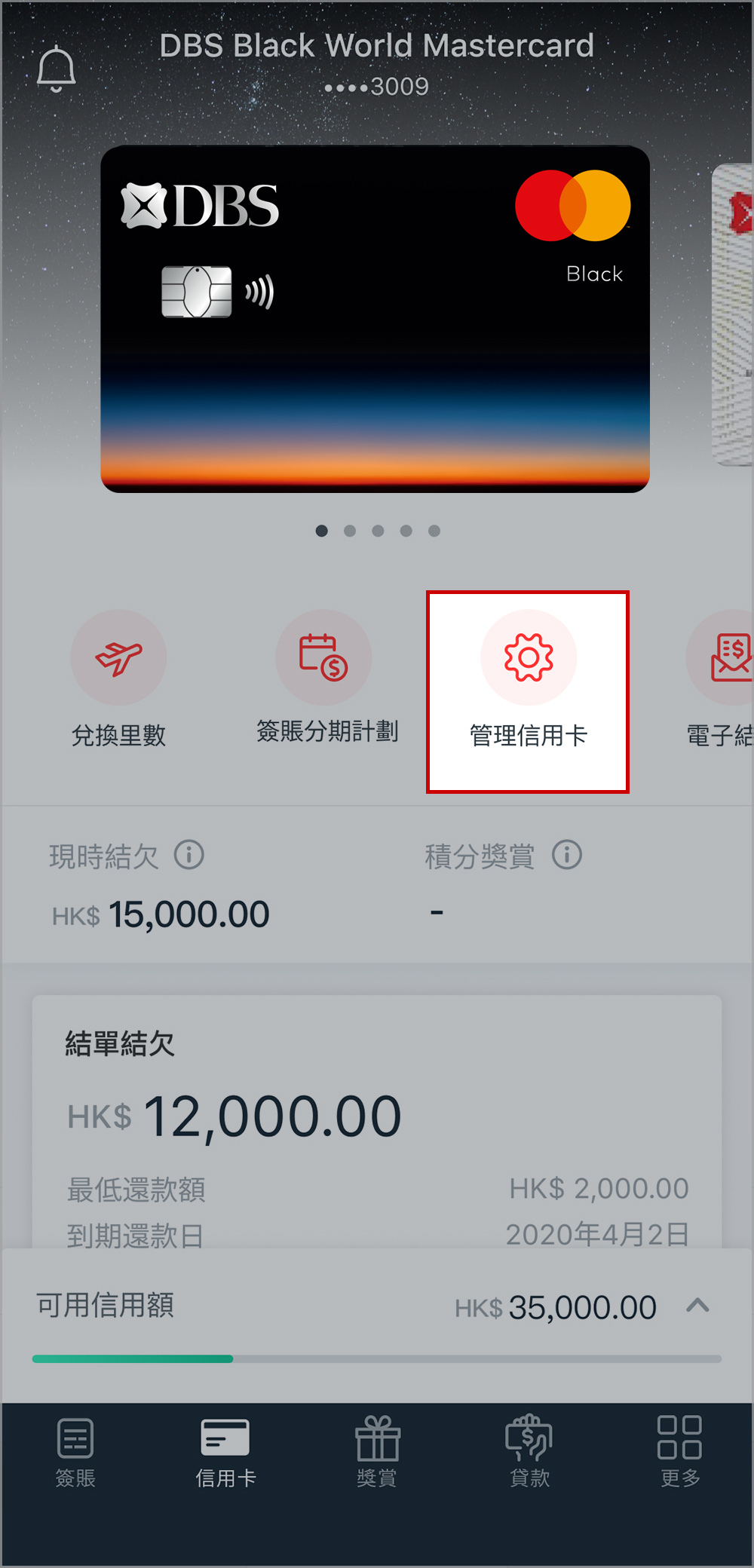This screenshot has height=1568, width=754.
Task: Switch to the 貸款 loans tab
Action: click(x=529, y=1451)
